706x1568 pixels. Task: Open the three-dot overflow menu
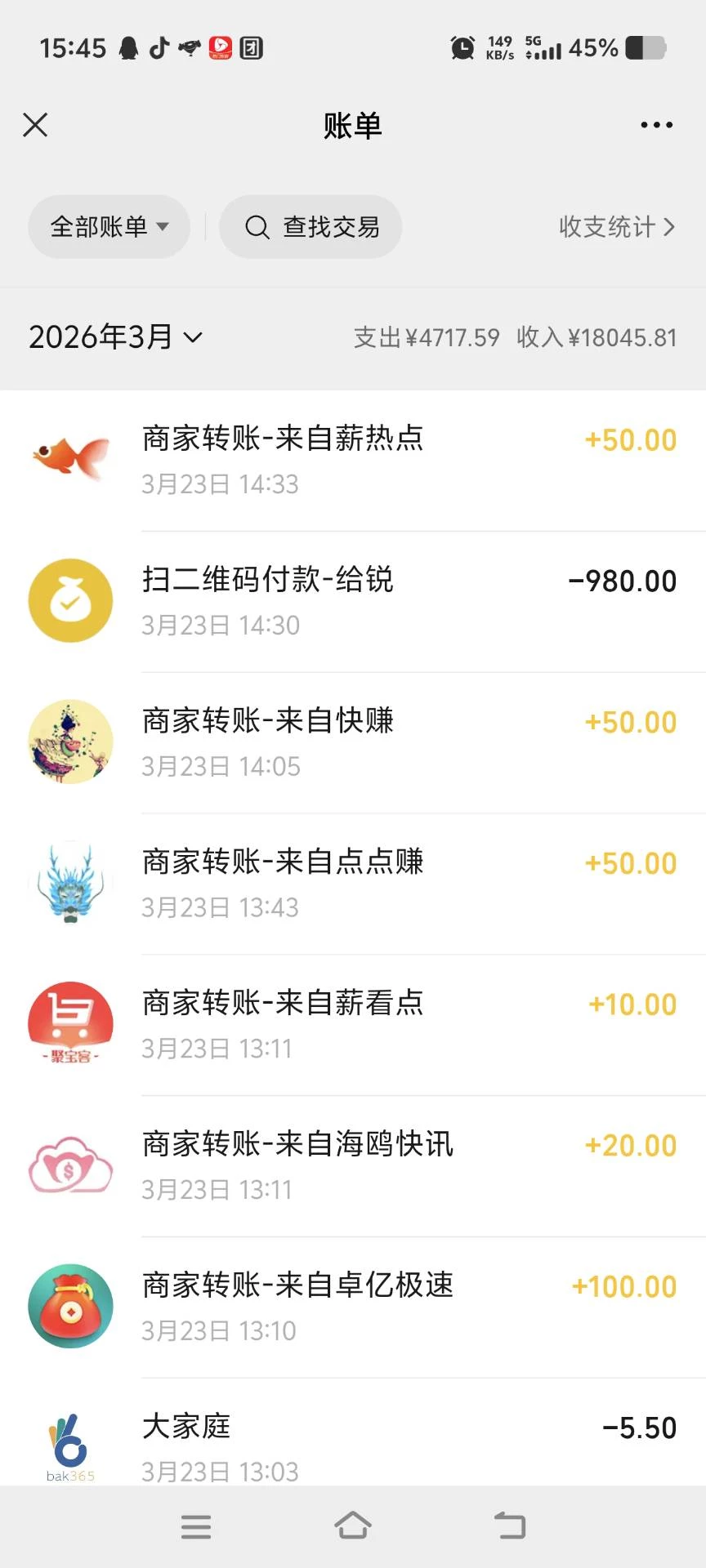point(656,125)
